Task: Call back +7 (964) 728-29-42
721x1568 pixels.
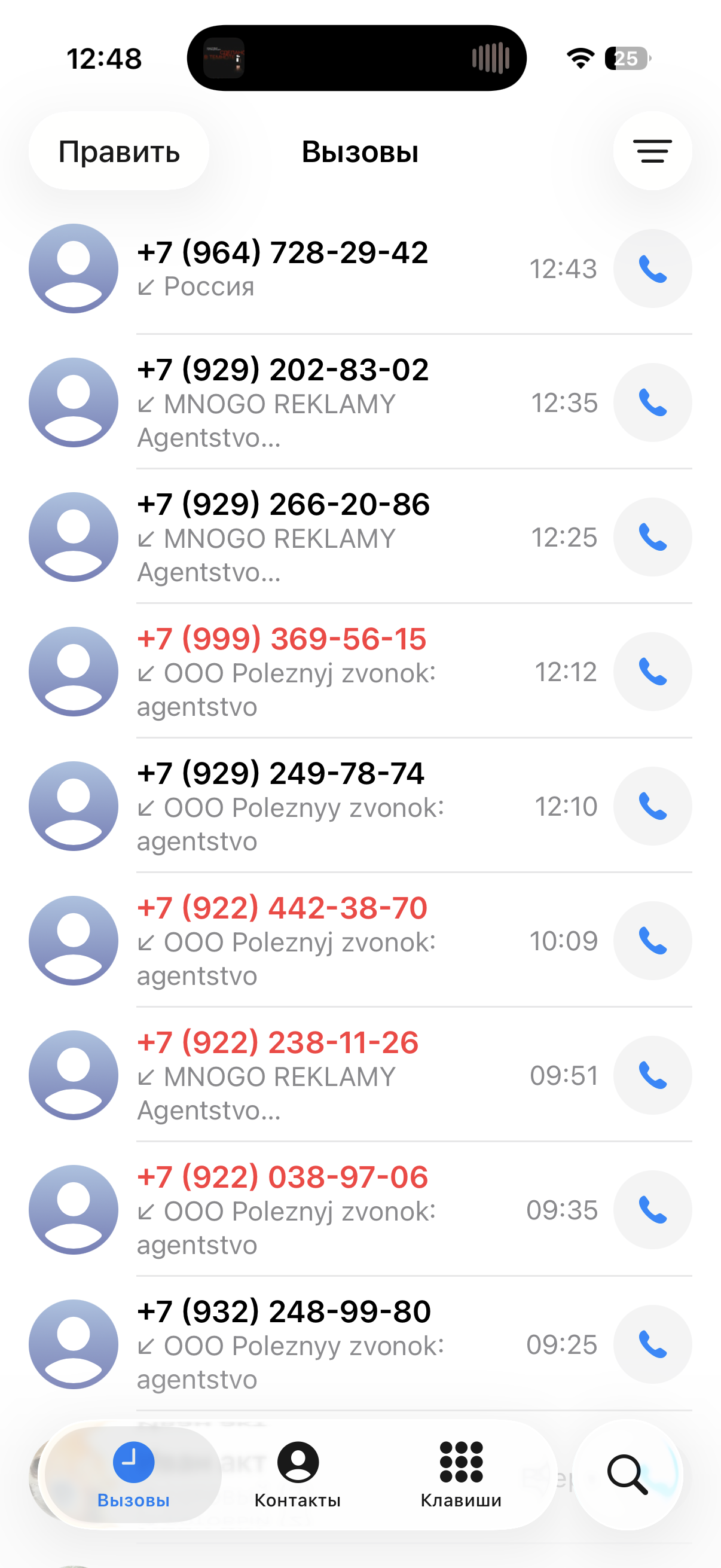Action: click(x=652, y=269)
